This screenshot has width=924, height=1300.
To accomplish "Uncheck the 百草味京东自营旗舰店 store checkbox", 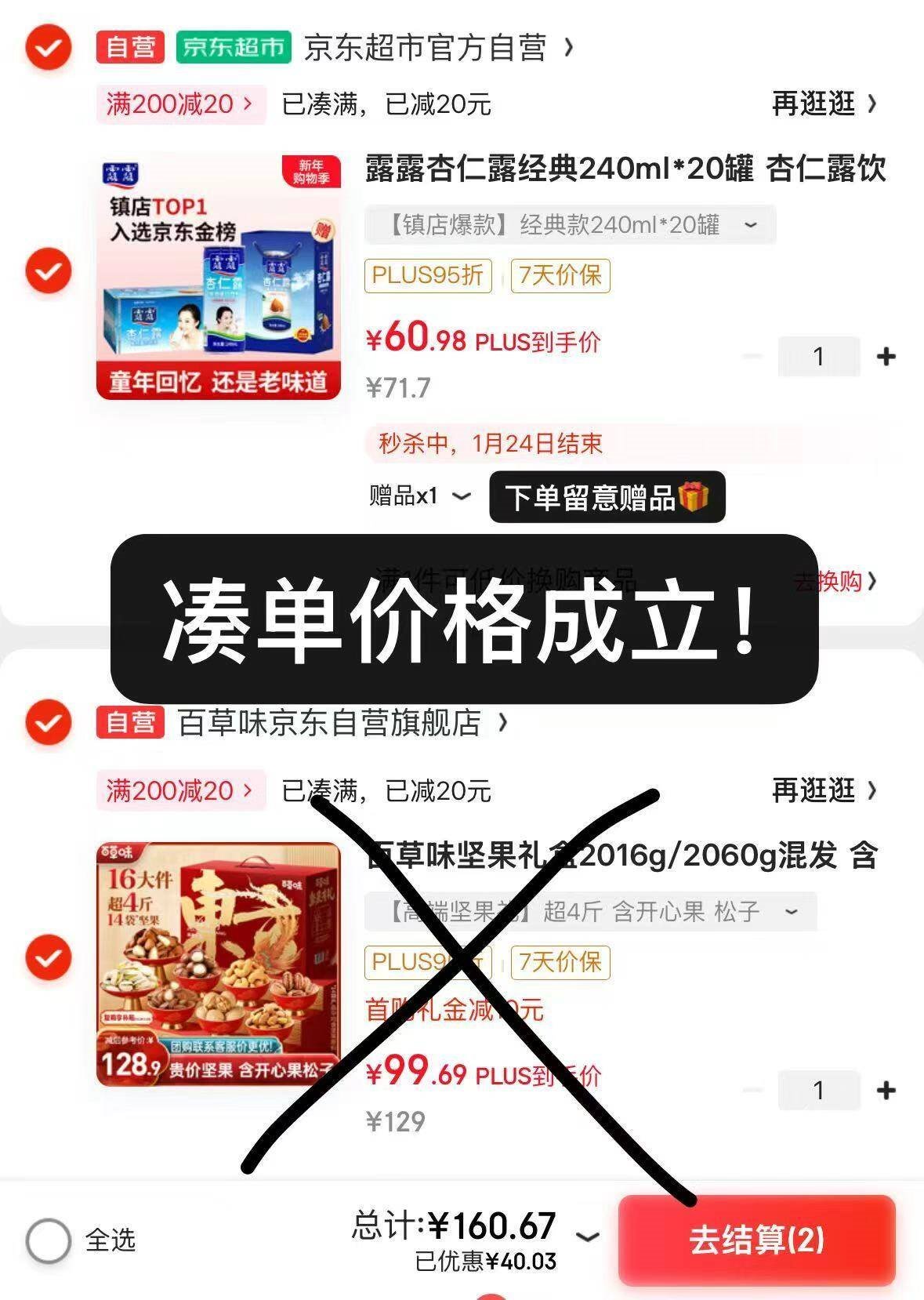I will point(49,721).
